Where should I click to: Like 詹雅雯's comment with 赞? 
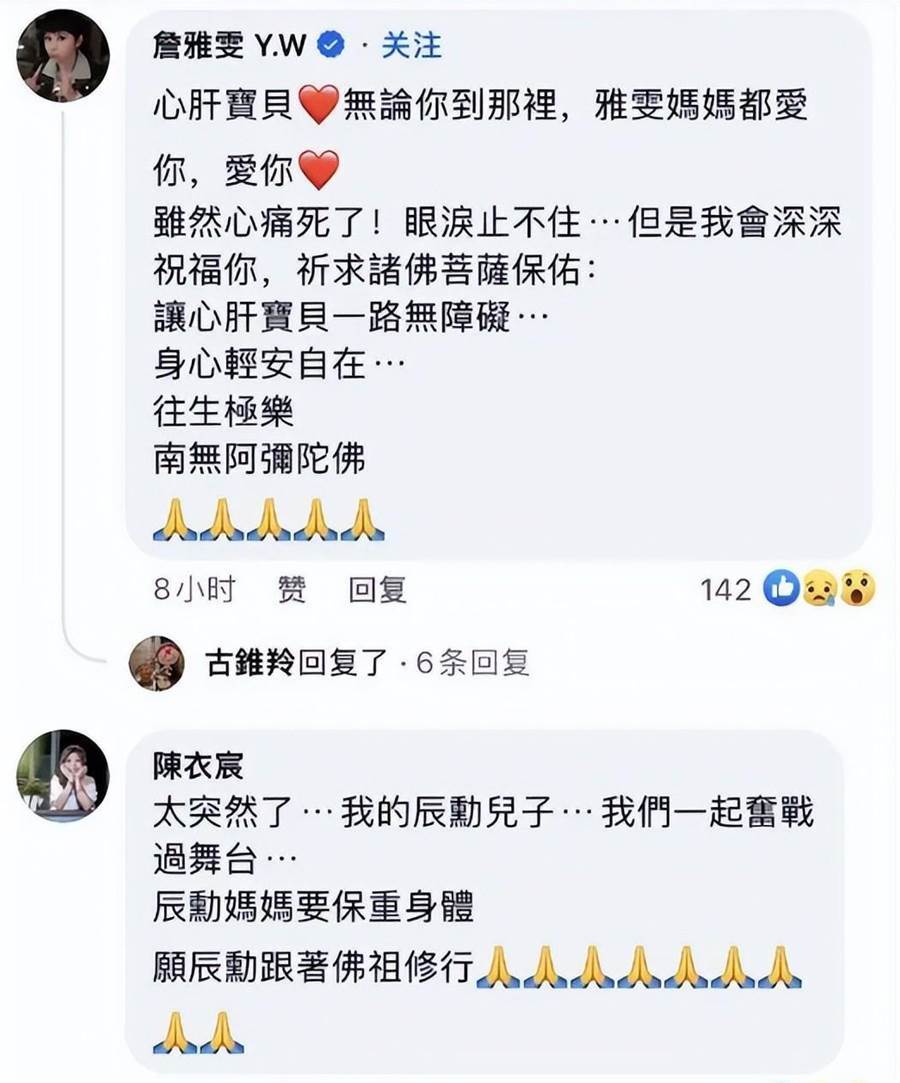(x=291, y=590)
